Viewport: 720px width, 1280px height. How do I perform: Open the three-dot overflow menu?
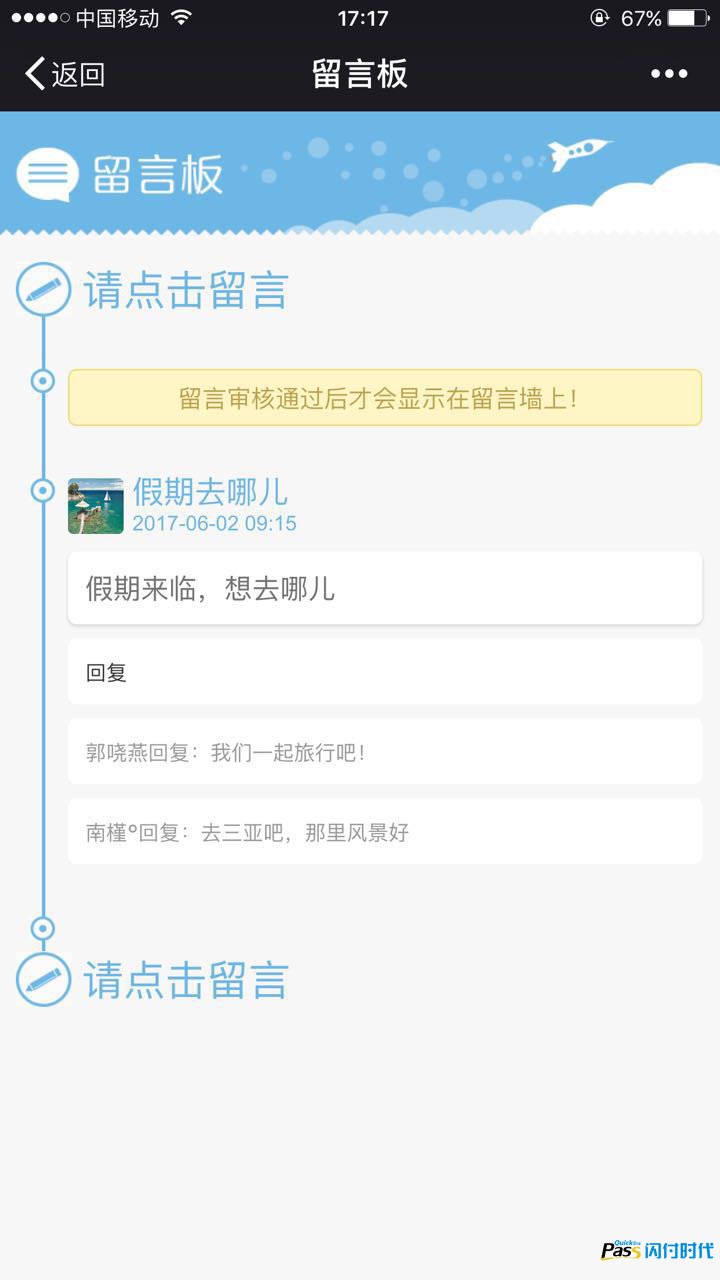coord(669,74)
